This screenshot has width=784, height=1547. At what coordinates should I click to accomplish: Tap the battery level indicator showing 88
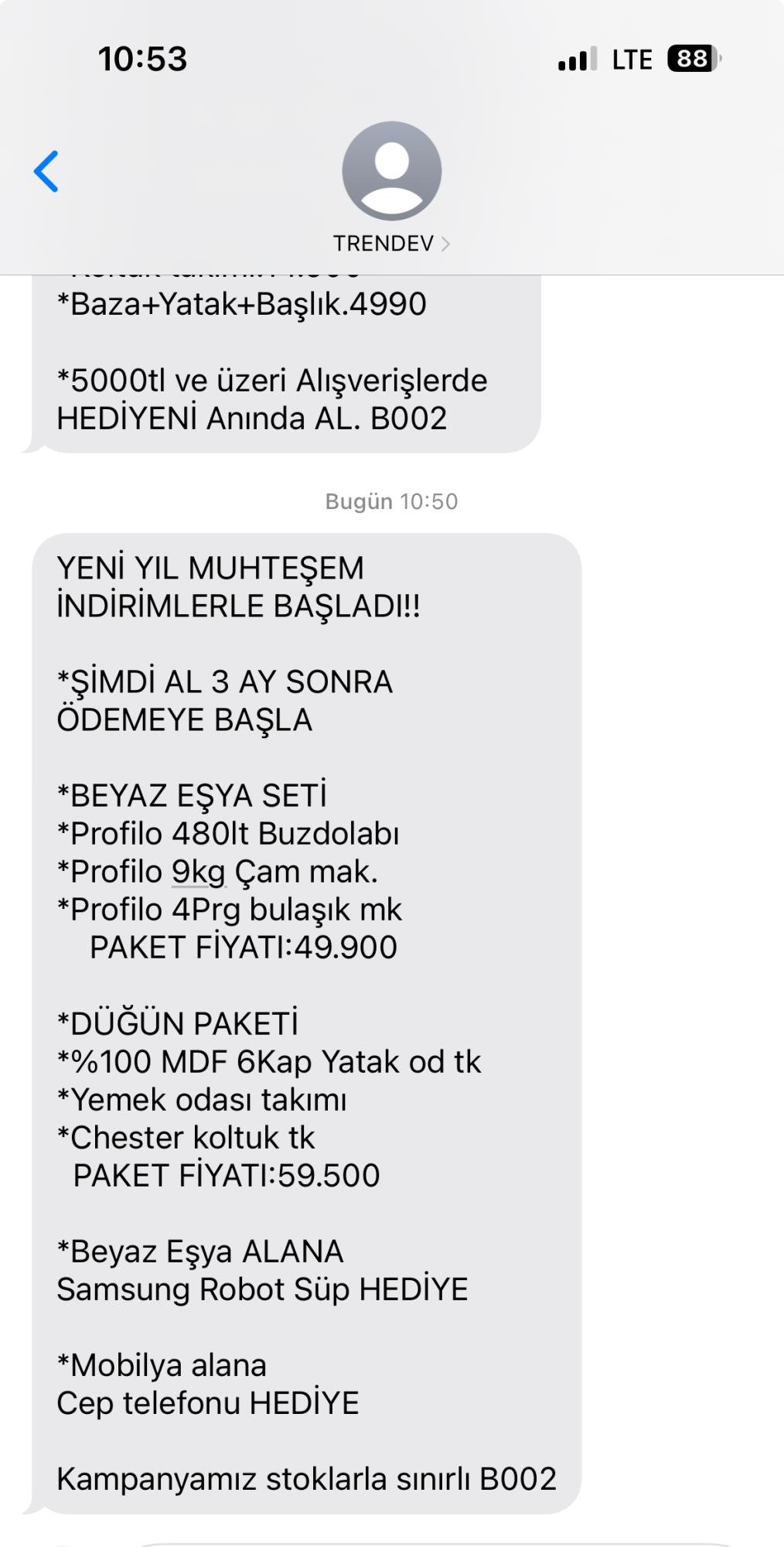pos(691,56)
